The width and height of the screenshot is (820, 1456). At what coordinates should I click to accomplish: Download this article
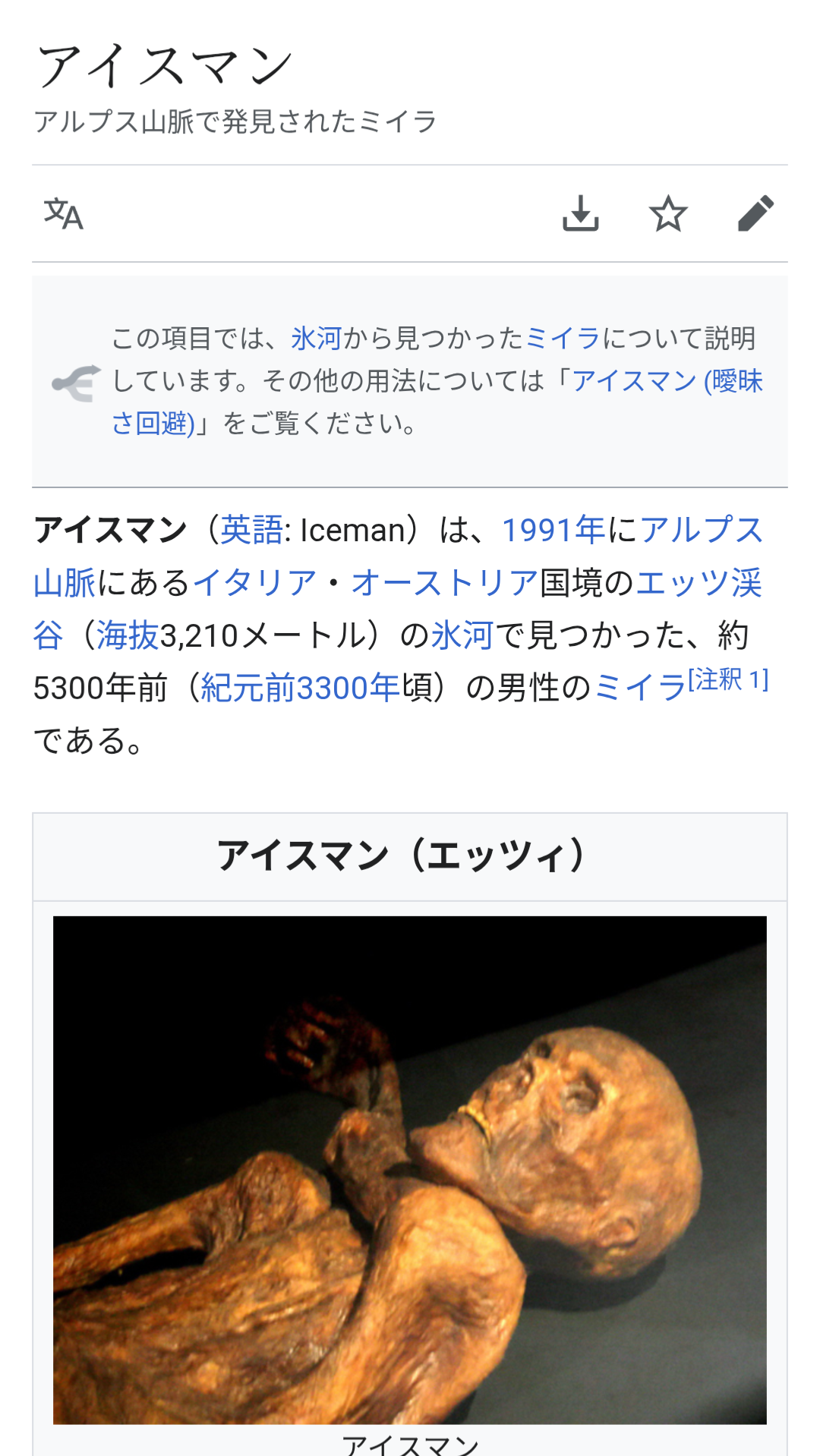point(581,213)
